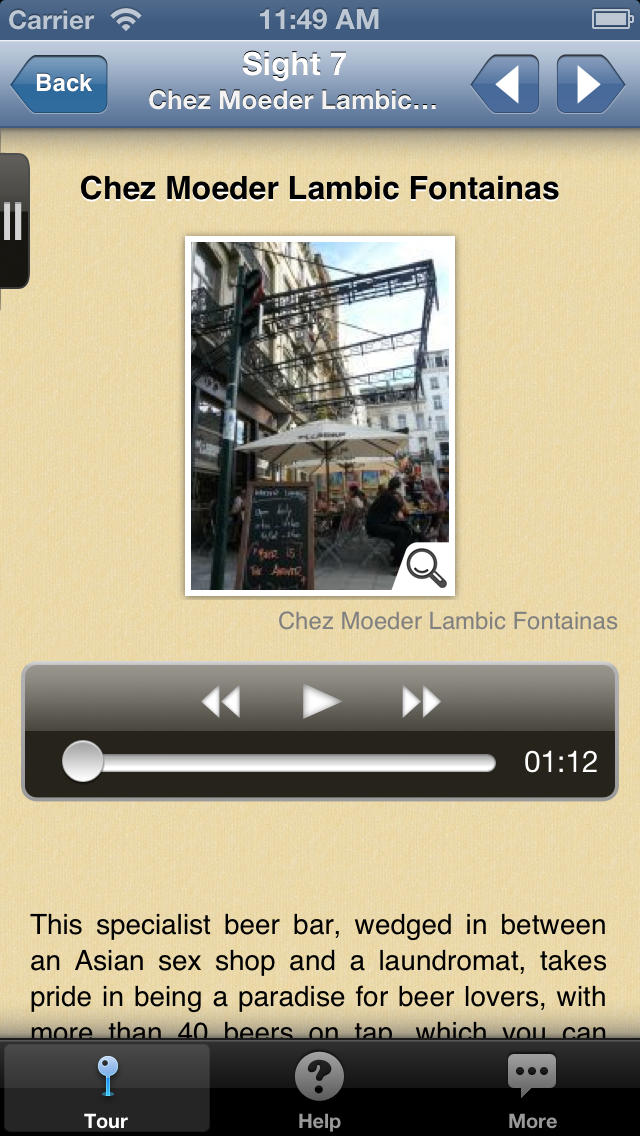Play the audio guide

[321, 702]
